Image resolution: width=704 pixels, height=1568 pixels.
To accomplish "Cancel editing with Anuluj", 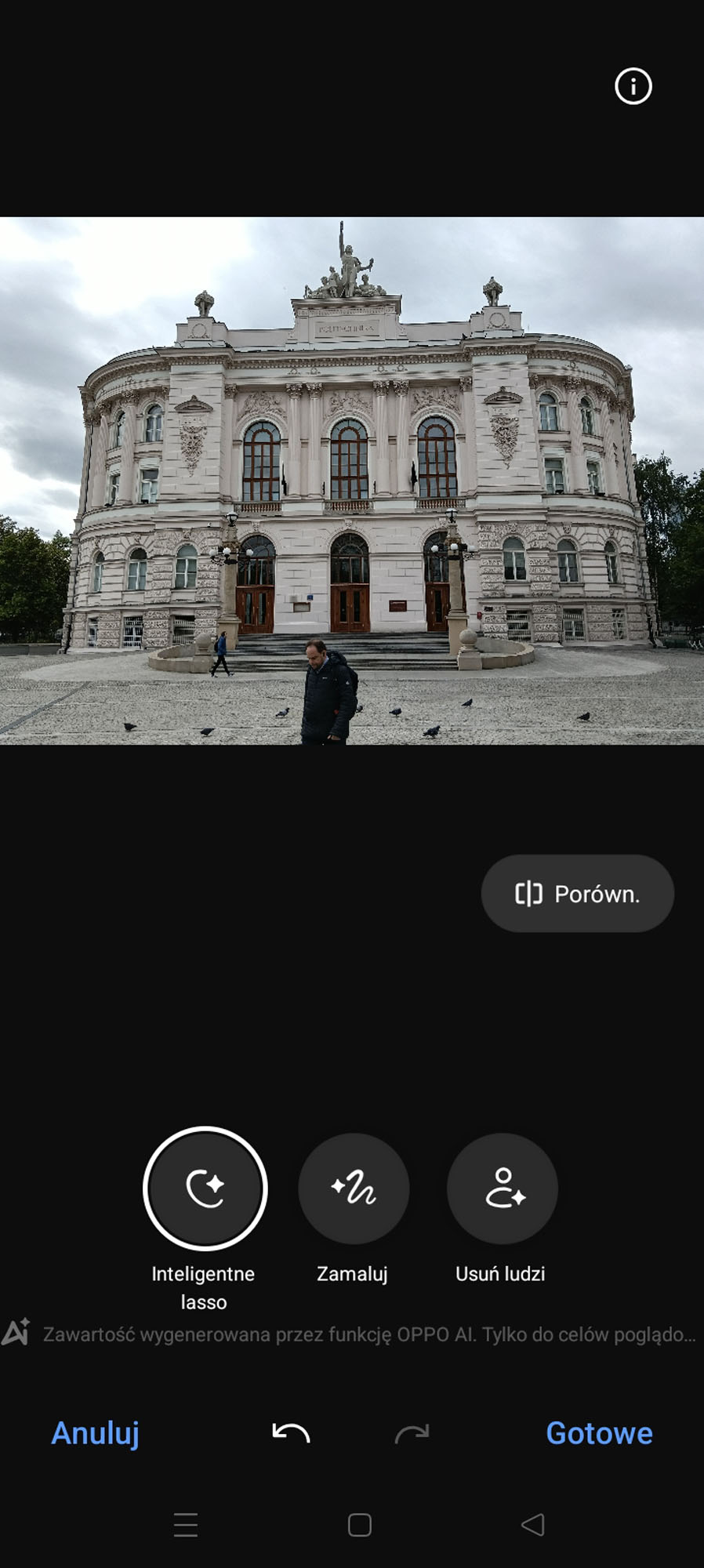I will click(95, 1433).
